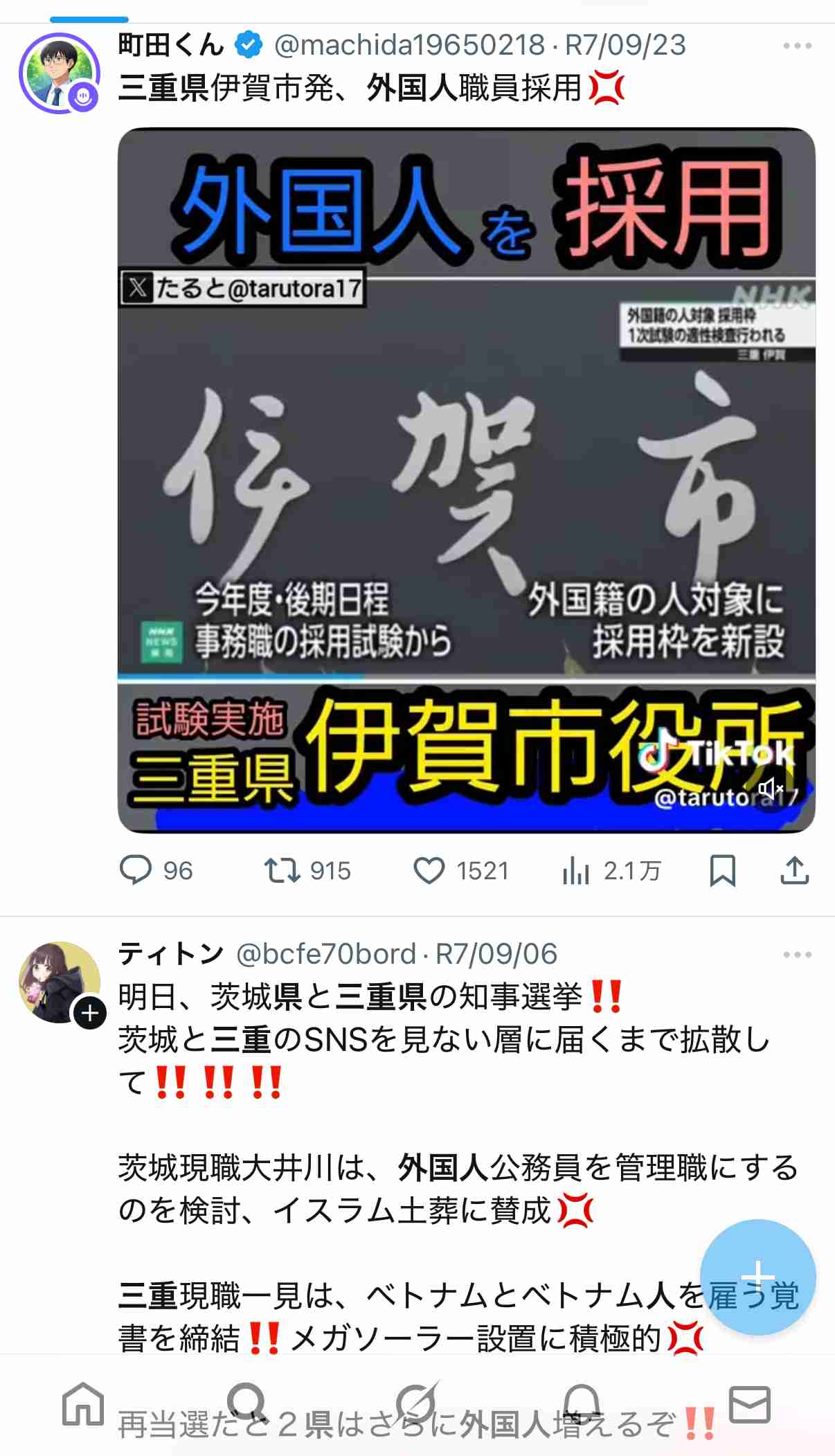Open the notifications bell tab
The image size is (835, 1456).
pyautogui.click(x=582, y=1404)
